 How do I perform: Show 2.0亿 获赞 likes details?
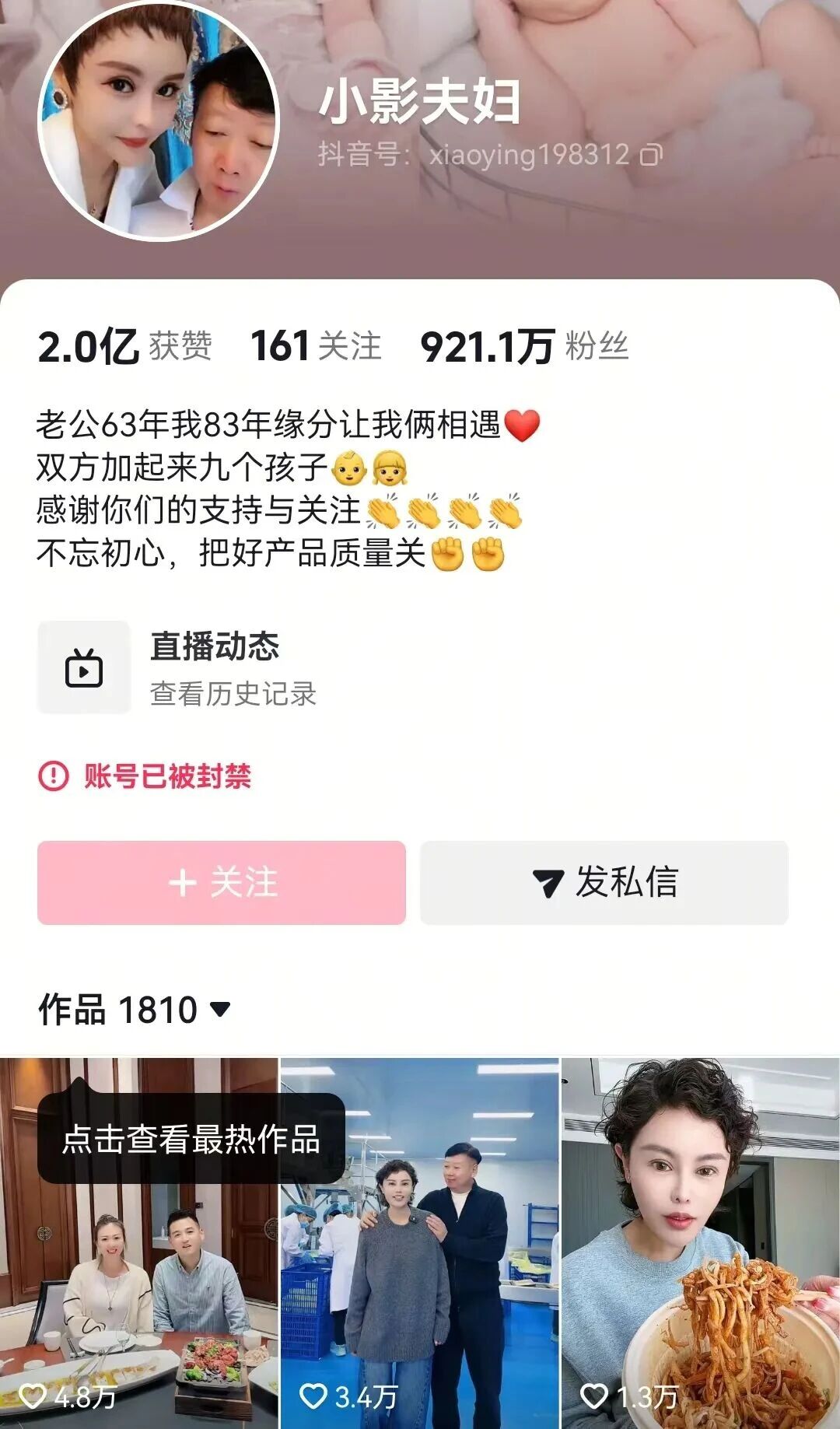point(124,346)
